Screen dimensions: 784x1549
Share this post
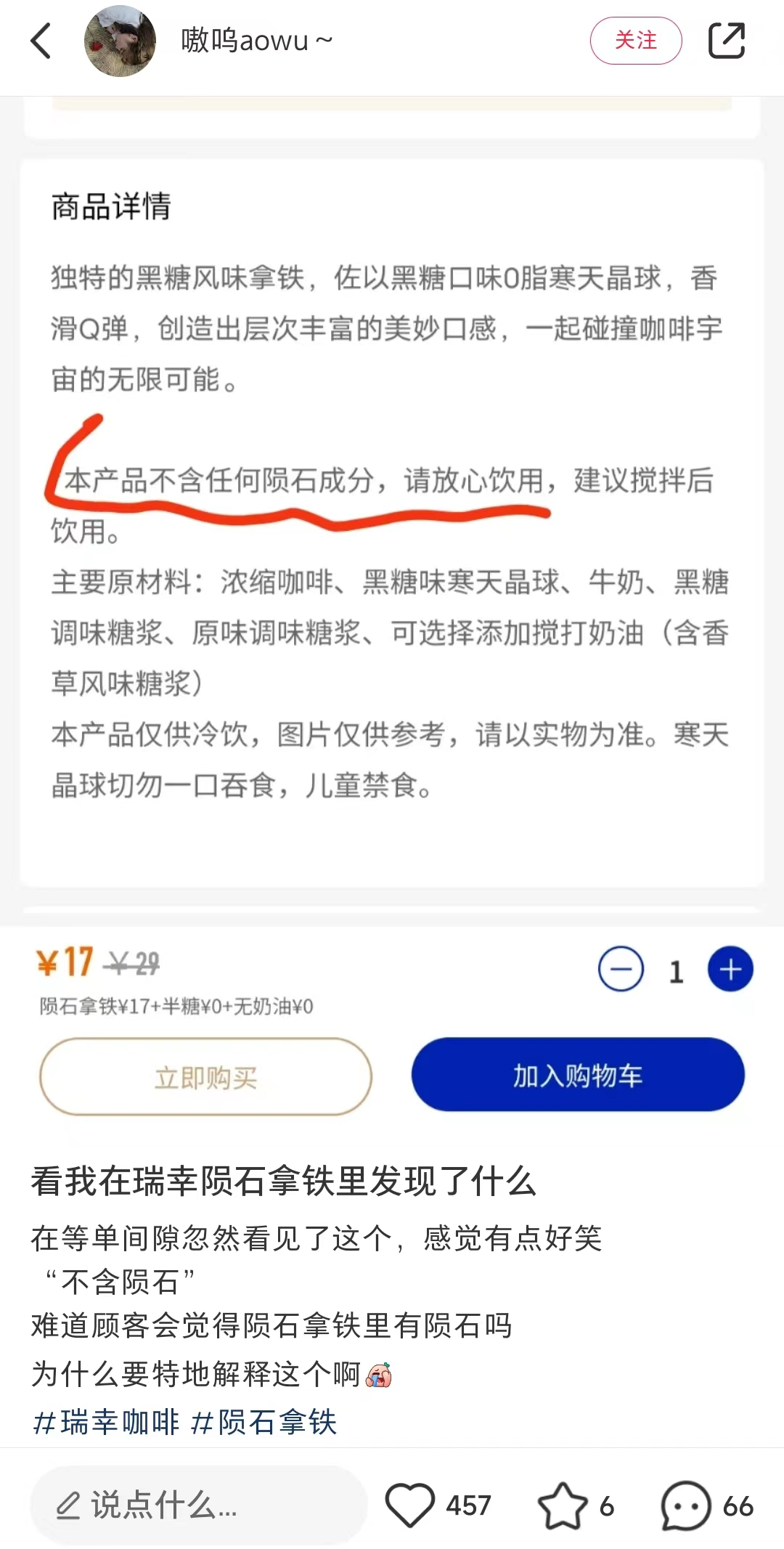pos(727,41)
